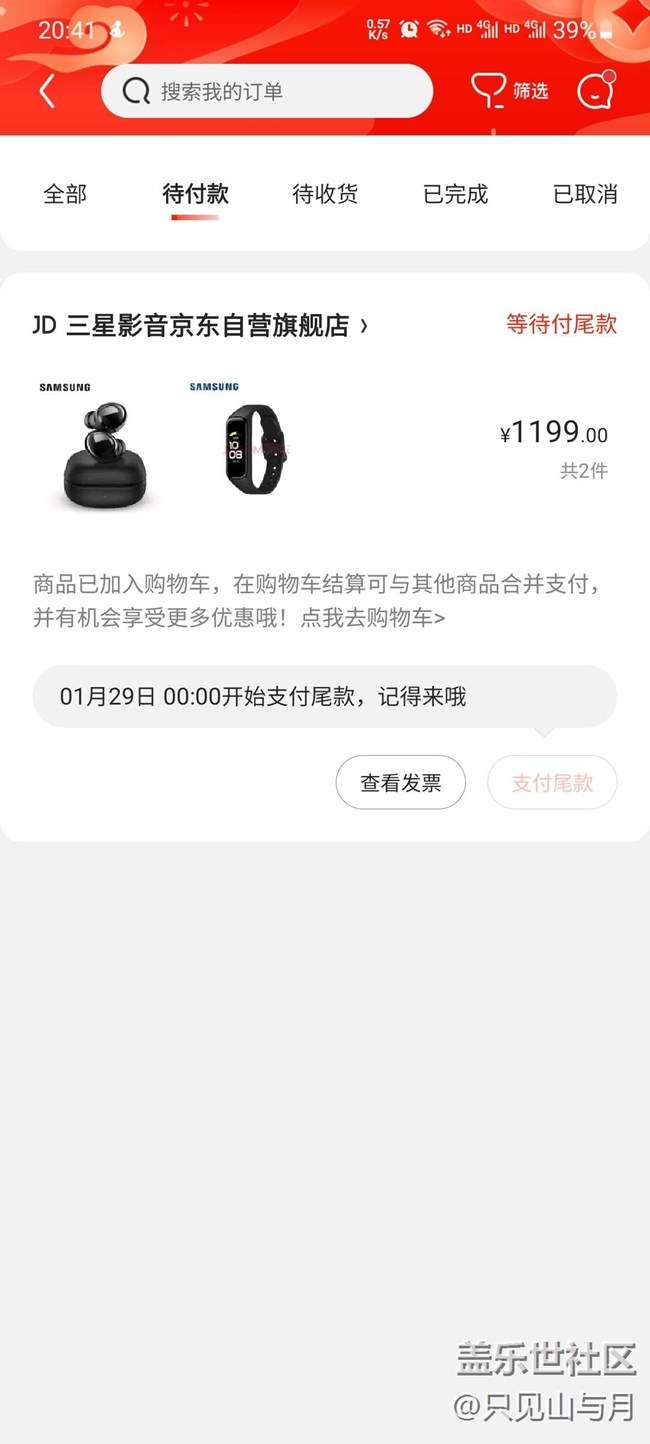Switch to the 待收货 tab
This screenshot has width=650, height=1444.
pos(325,194)
